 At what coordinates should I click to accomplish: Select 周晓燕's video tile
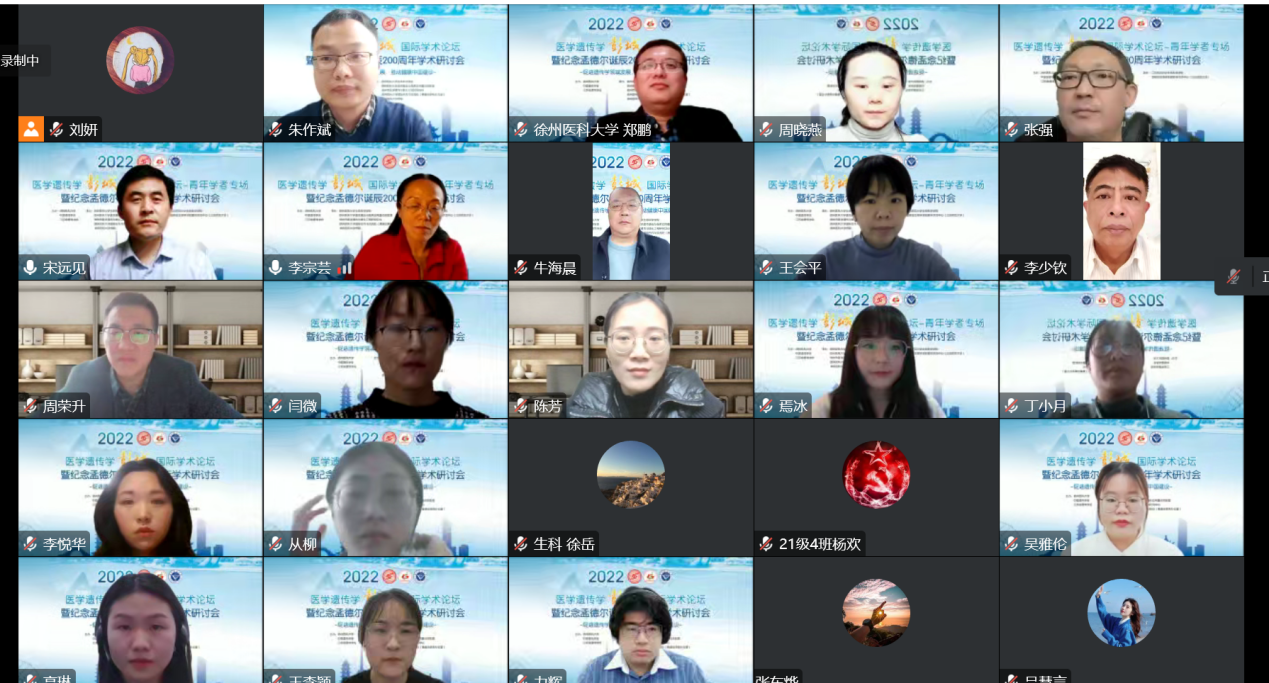click(876, 73)
